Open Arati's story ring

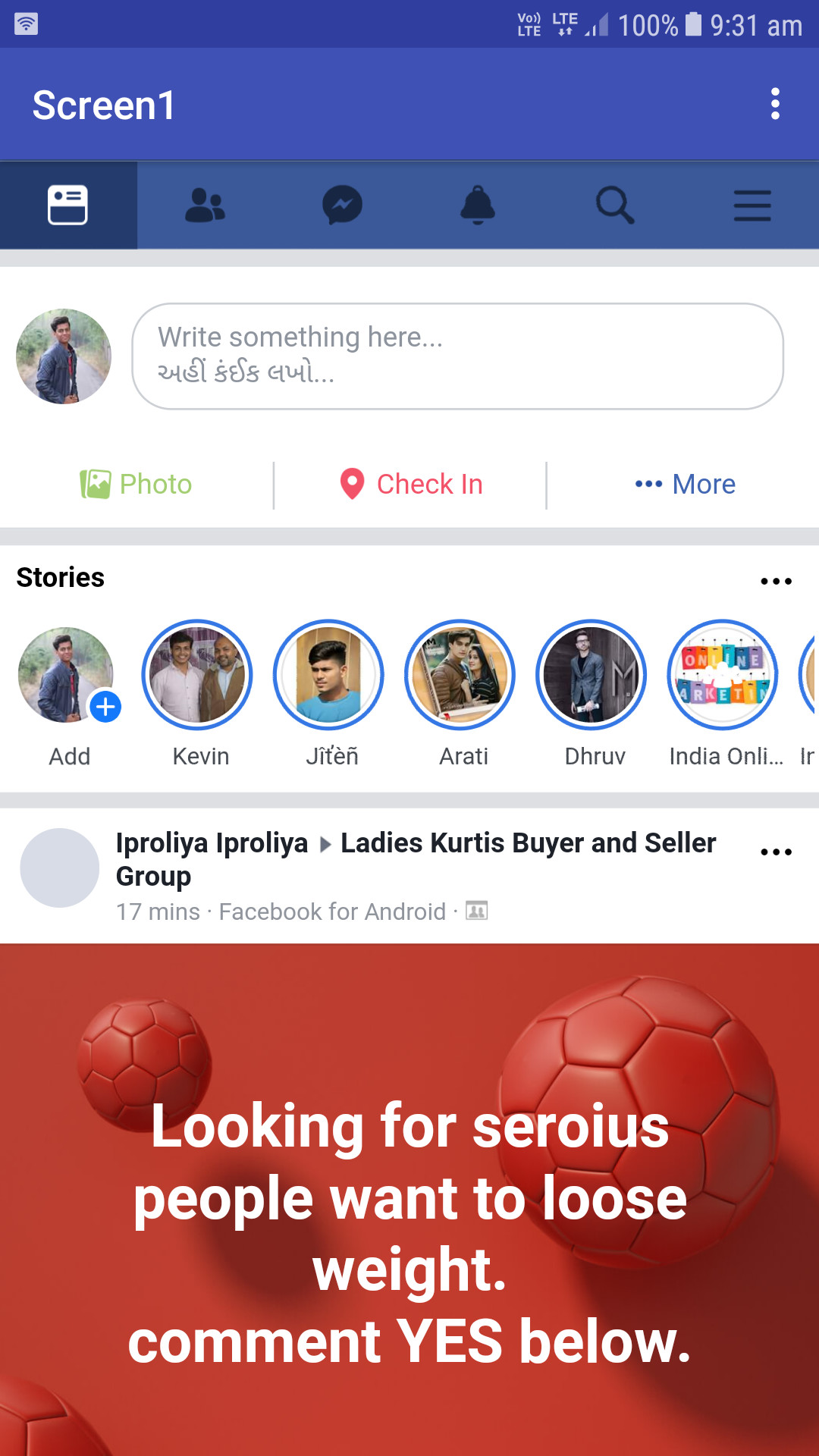click(x=460, y=675)
